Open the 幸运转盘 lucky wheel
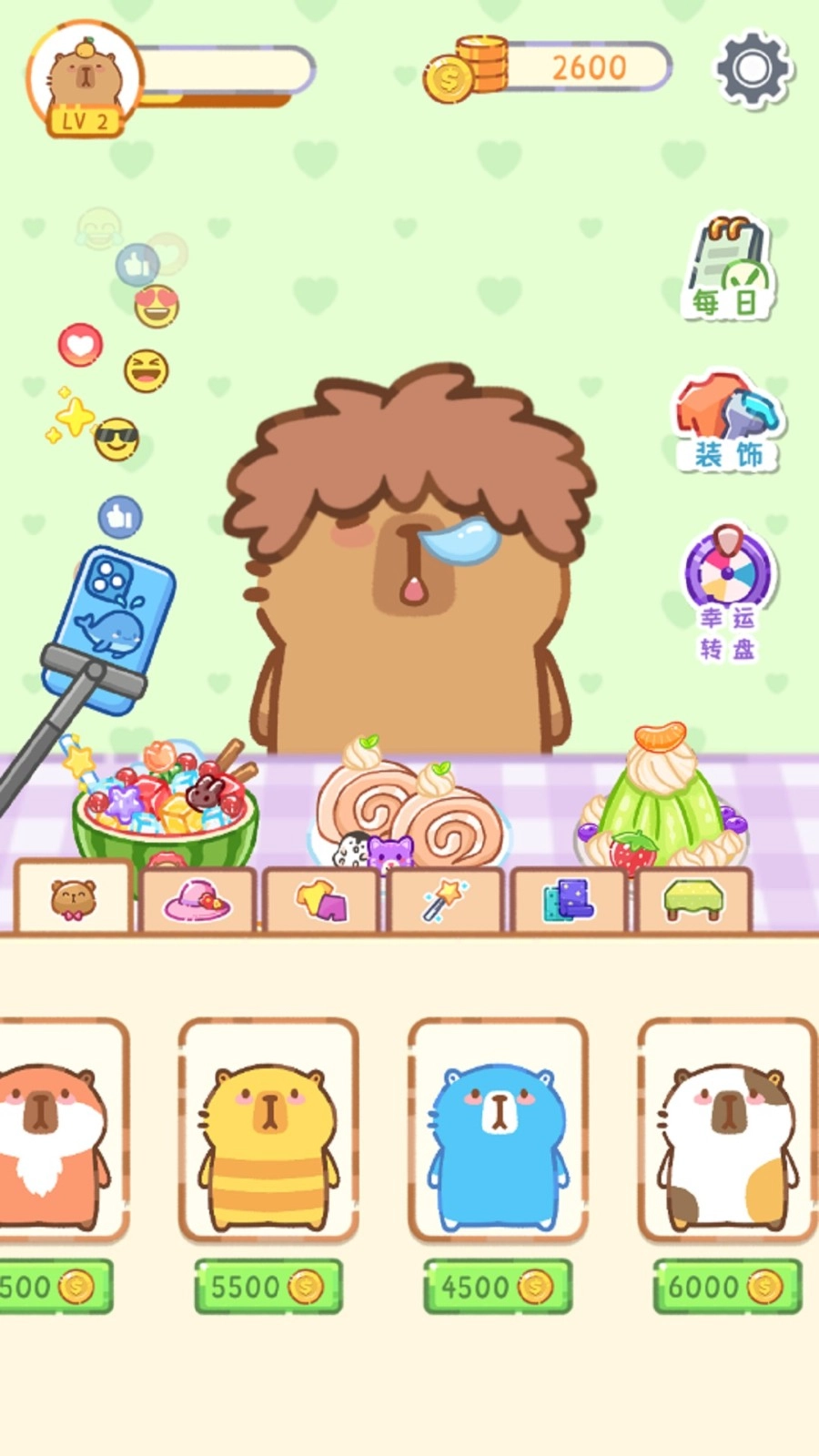 727,591
